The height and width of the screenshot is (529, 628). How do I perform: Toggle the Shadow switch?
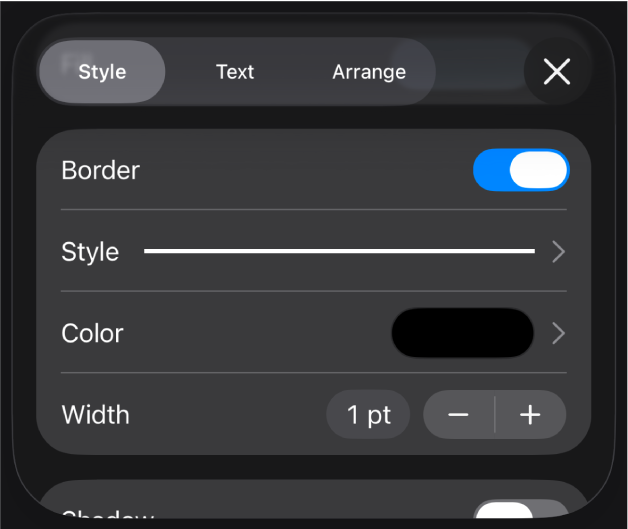pos(519,513)
